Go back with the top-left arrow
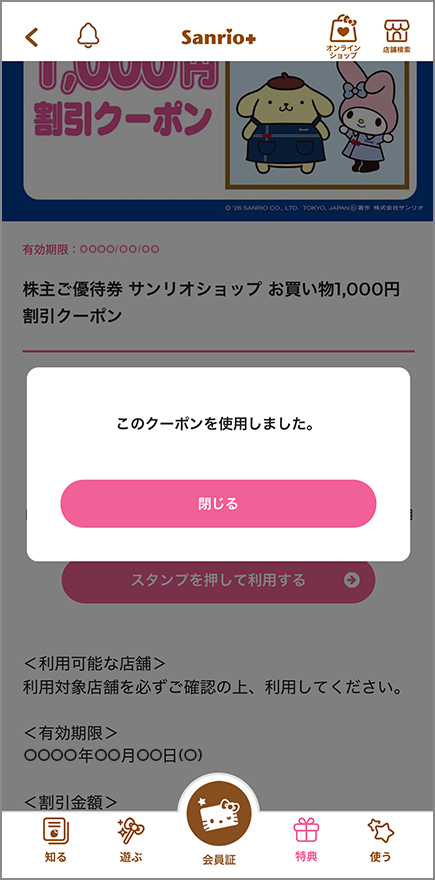Screen dimensions: 435x880 31,36
